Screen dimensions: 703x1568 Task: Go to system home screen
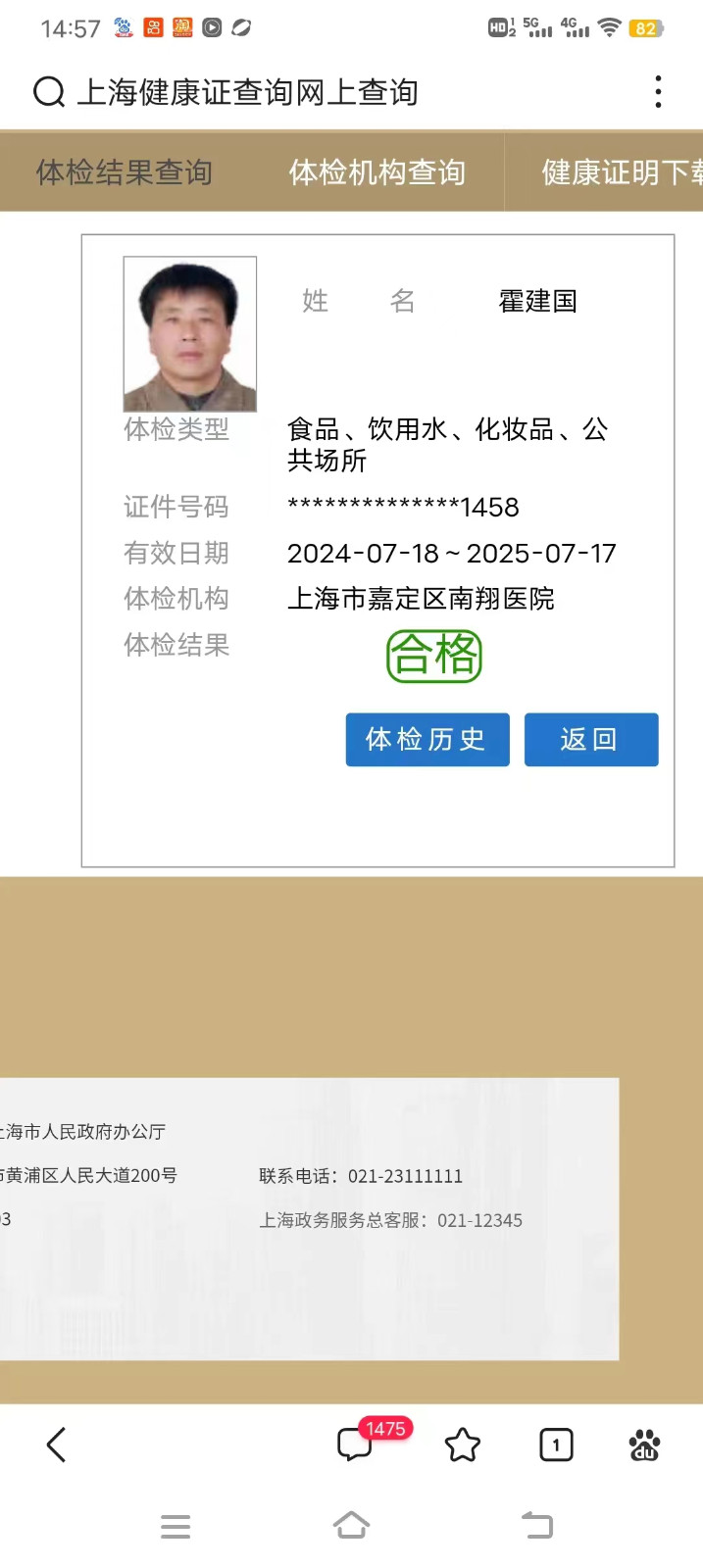(351, 1526)
